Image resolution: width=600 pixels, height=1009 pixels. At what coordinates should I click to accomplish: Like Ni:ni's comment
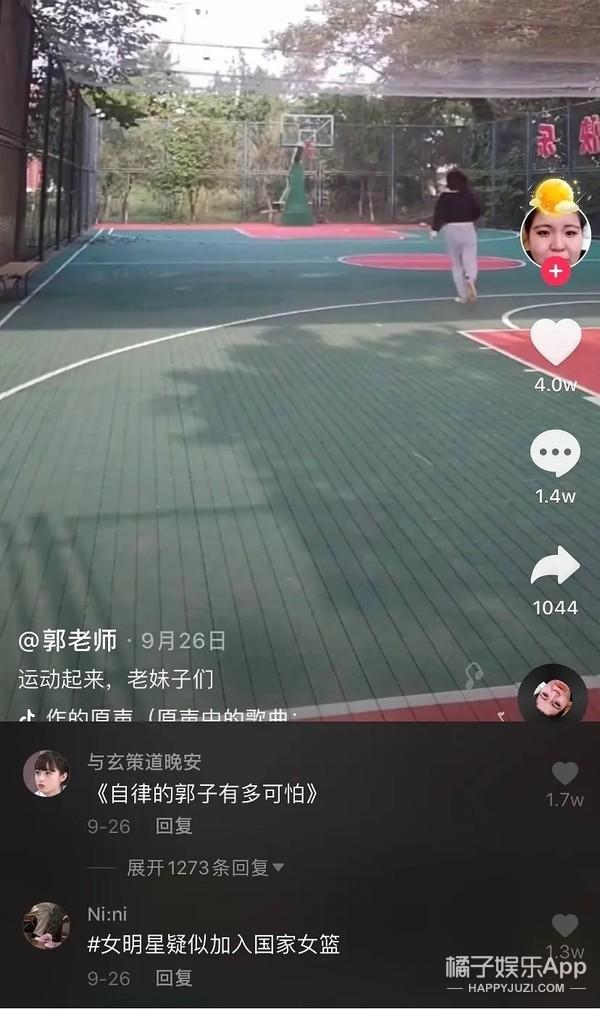565,926
